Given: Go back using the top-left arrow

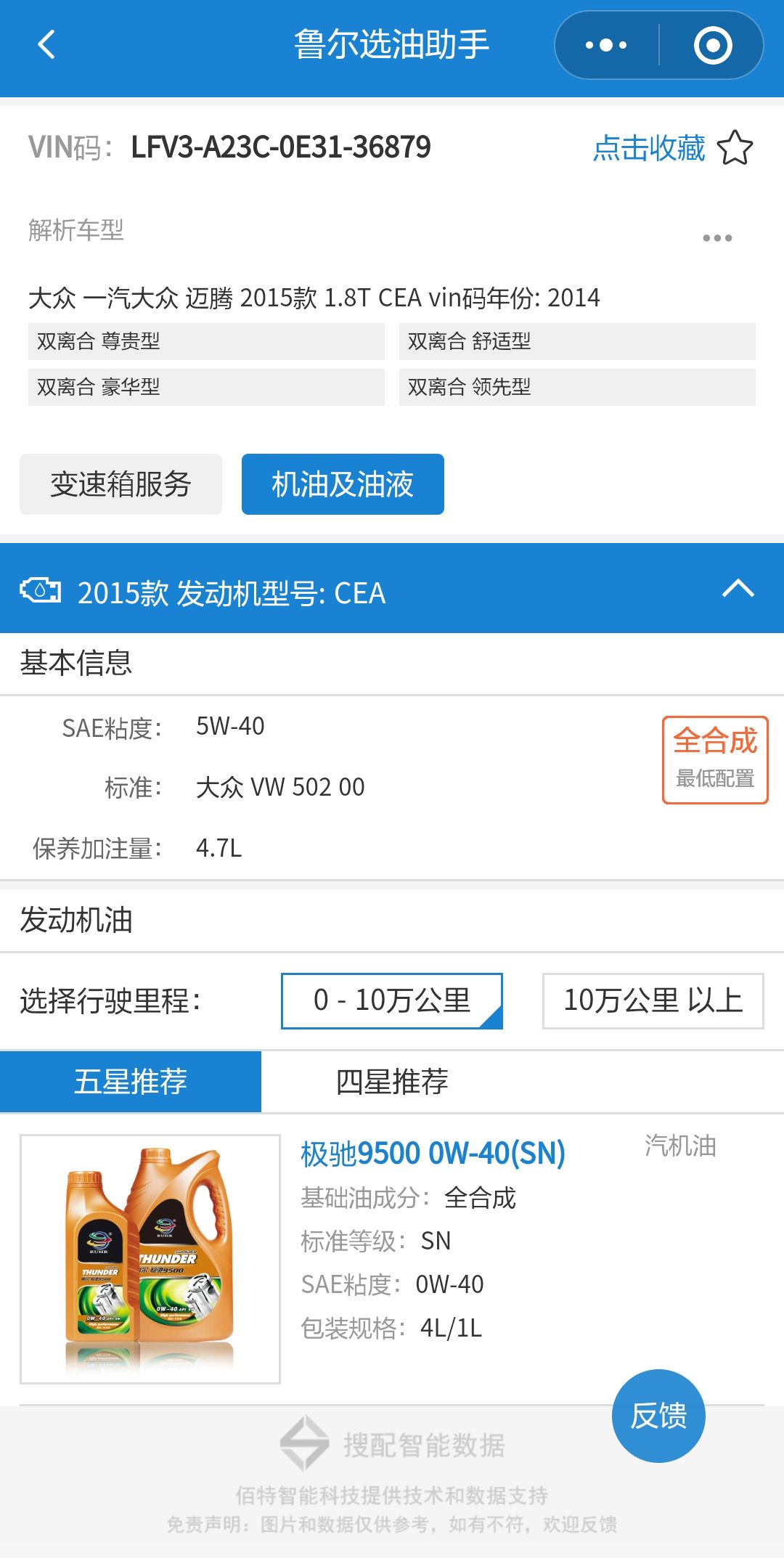Looking at the screenshot, I should 46,44.
